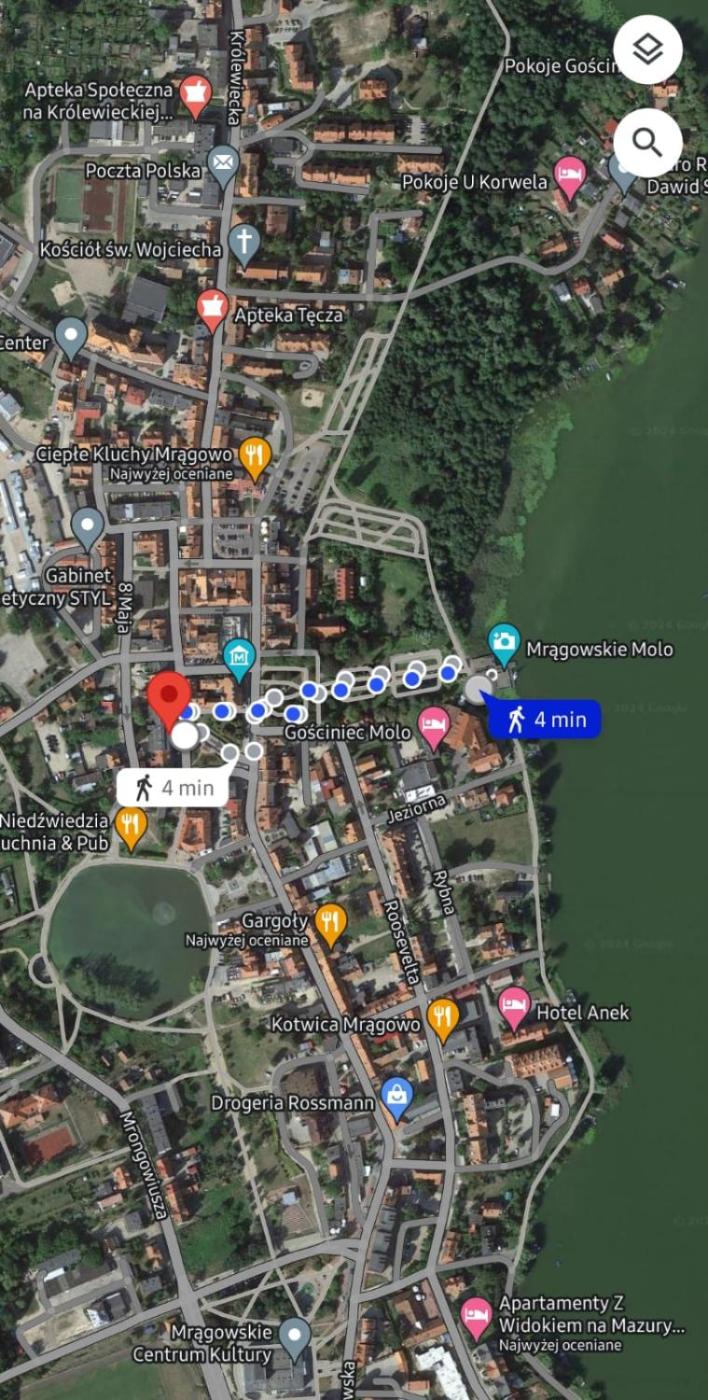The image size is (708, 1400).
Task: Open the Hotel Anek marker
Action: click(x=514, y=1008)
